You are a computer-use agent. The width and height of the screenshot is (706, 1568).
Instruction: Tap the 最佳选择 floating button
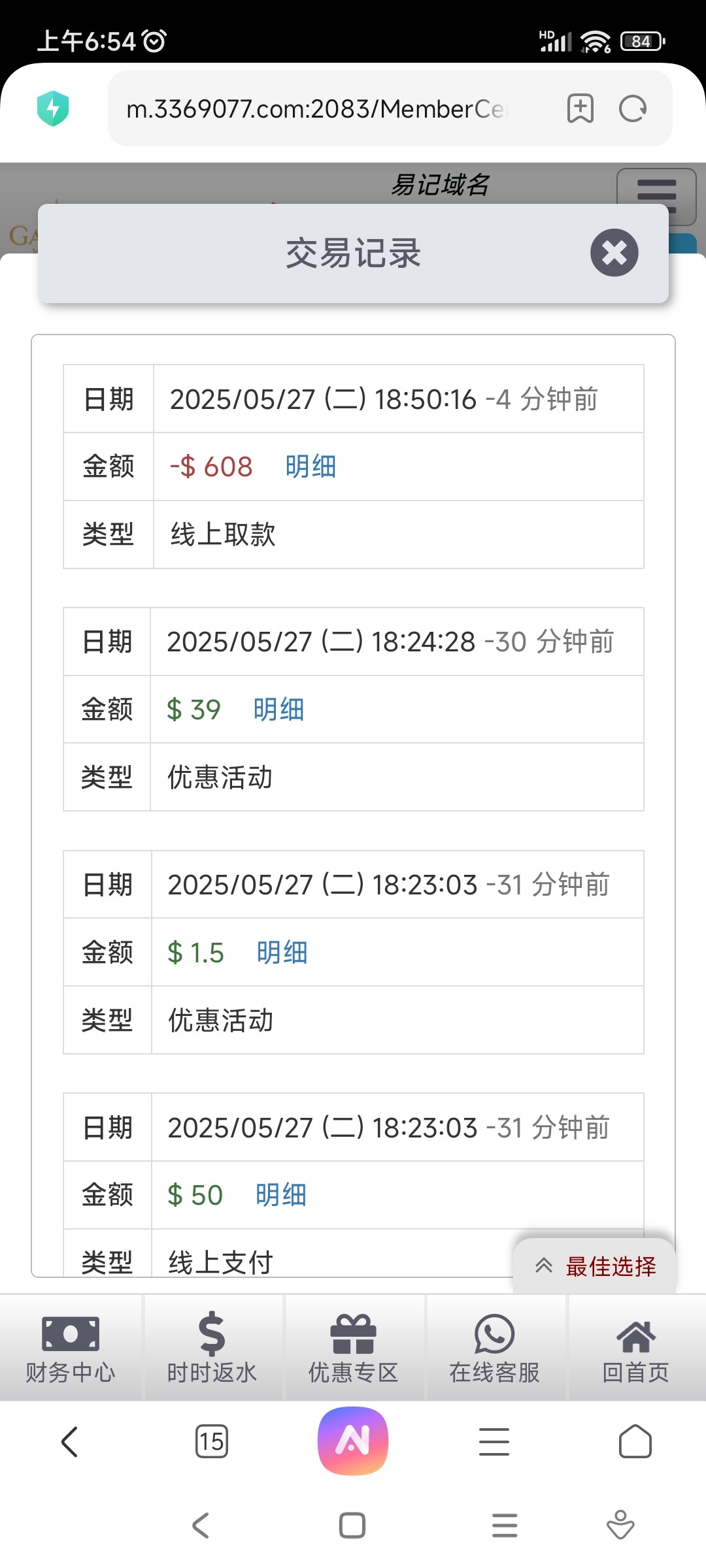[x=594, y=1266]
